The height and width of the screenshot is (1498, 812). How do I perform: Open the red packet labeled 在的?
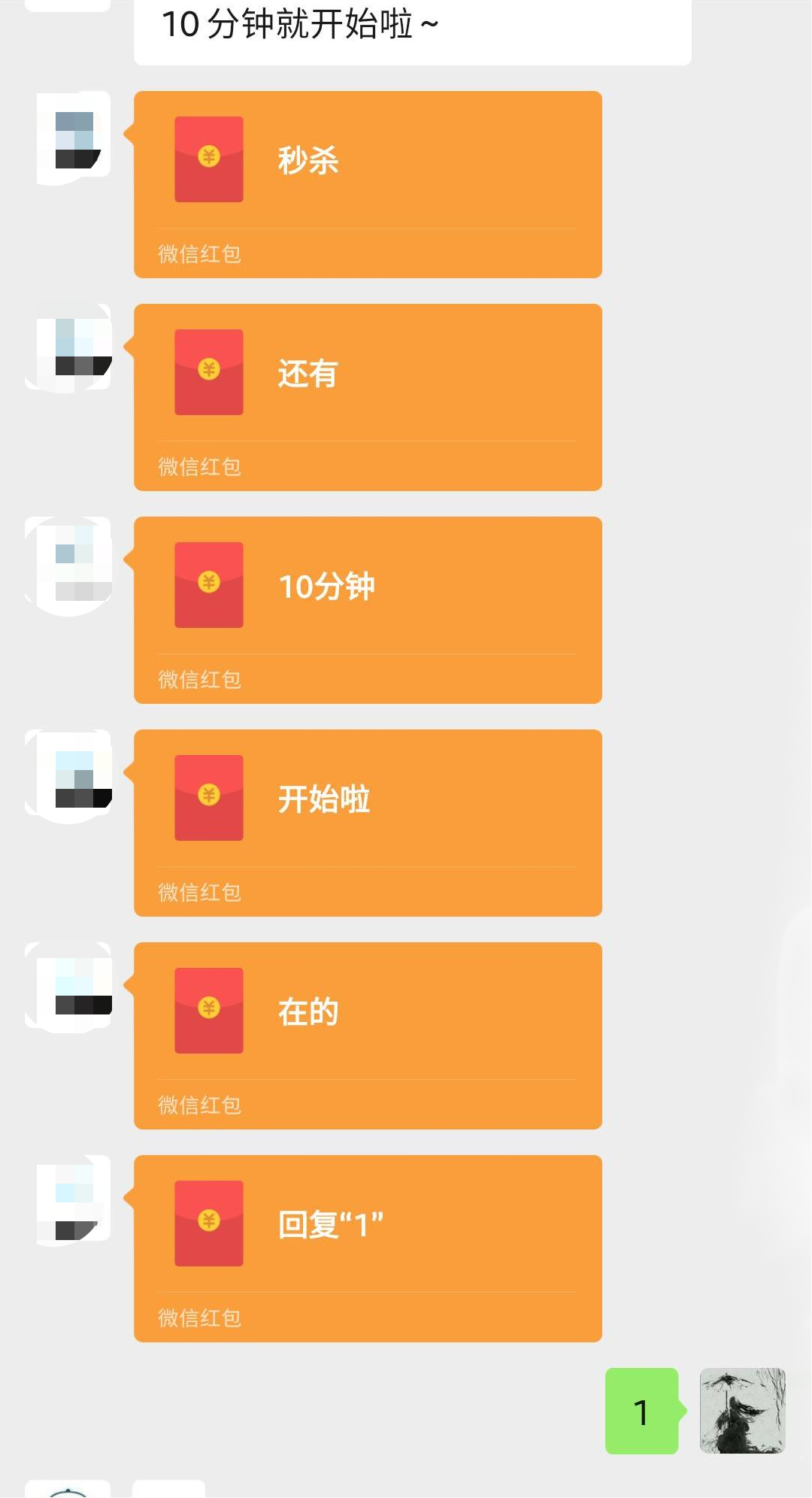point(368,1036)
